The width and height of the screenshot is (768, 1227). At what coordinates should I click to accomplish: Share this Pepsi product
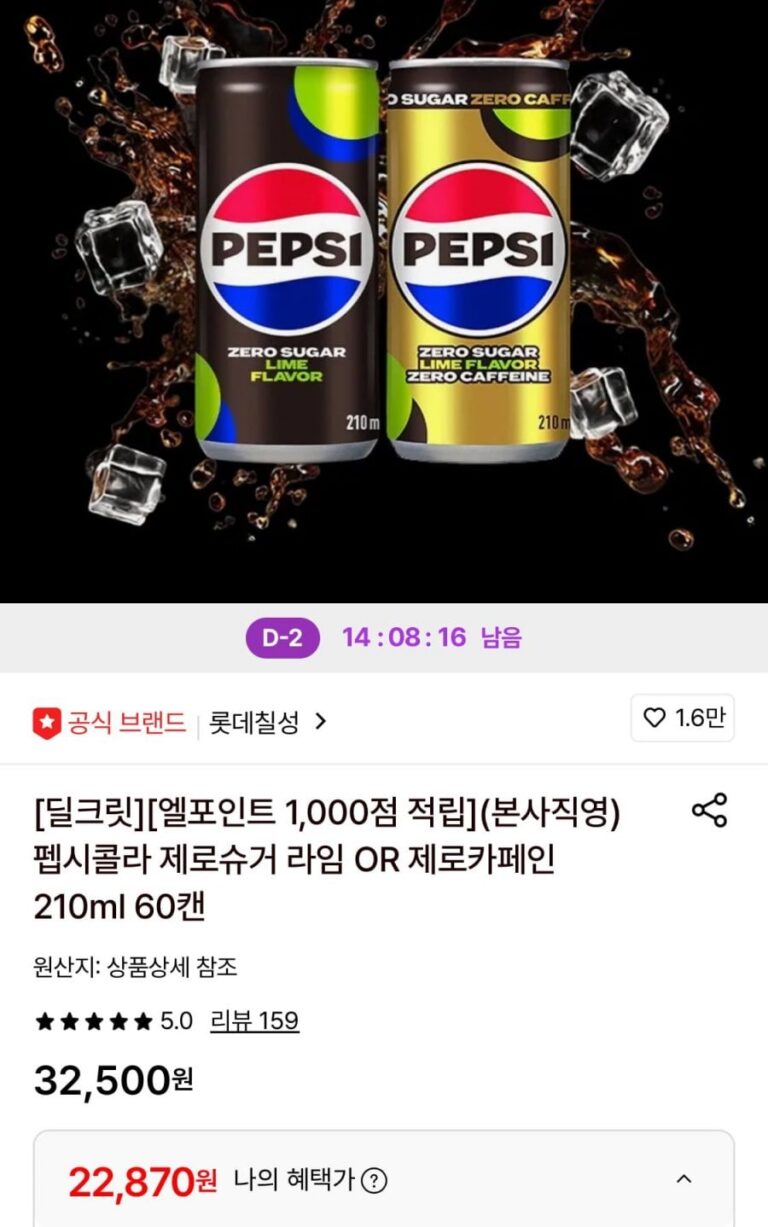(710, 810)
